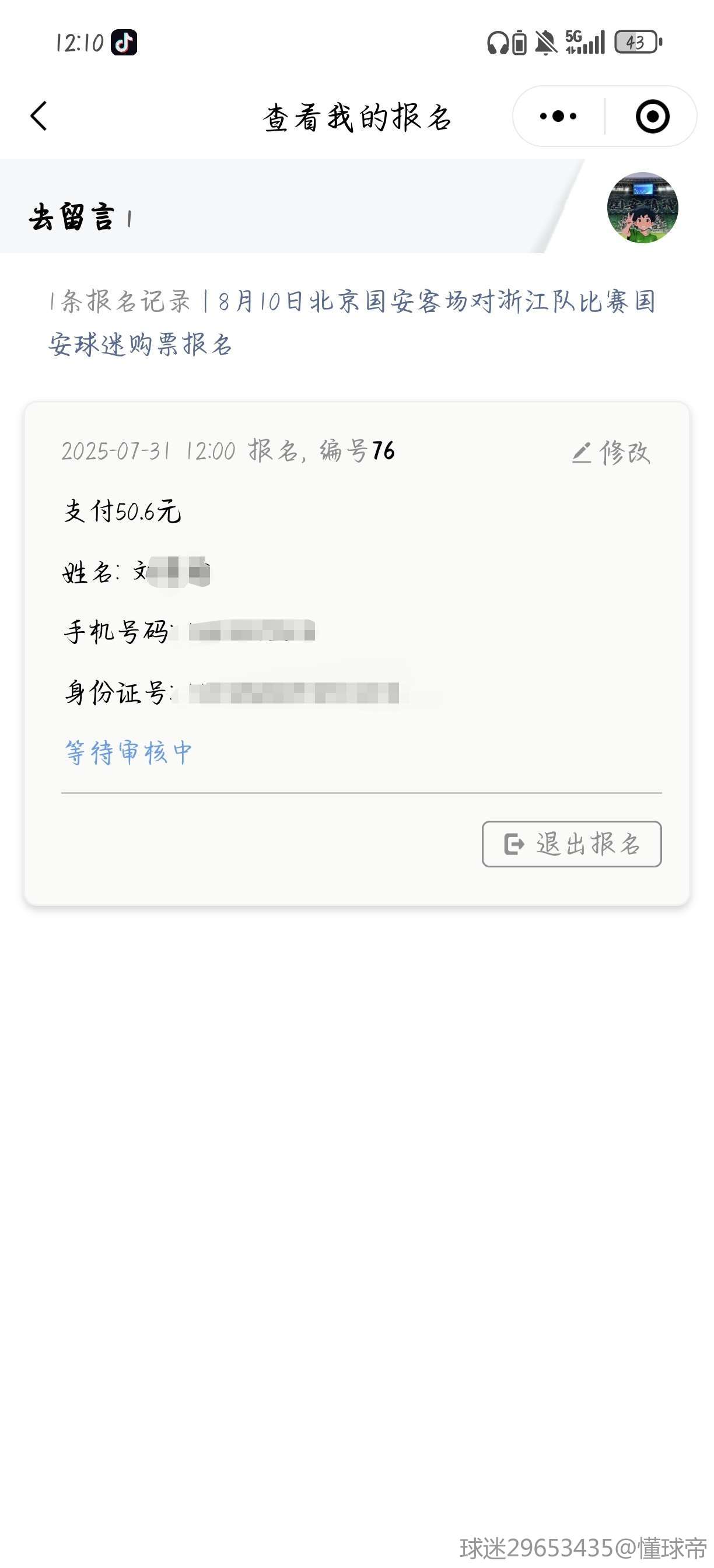This screenshot has width=714, height=1568.
Task: Tap the round profile avatar
Action: [x=642, y=208]
